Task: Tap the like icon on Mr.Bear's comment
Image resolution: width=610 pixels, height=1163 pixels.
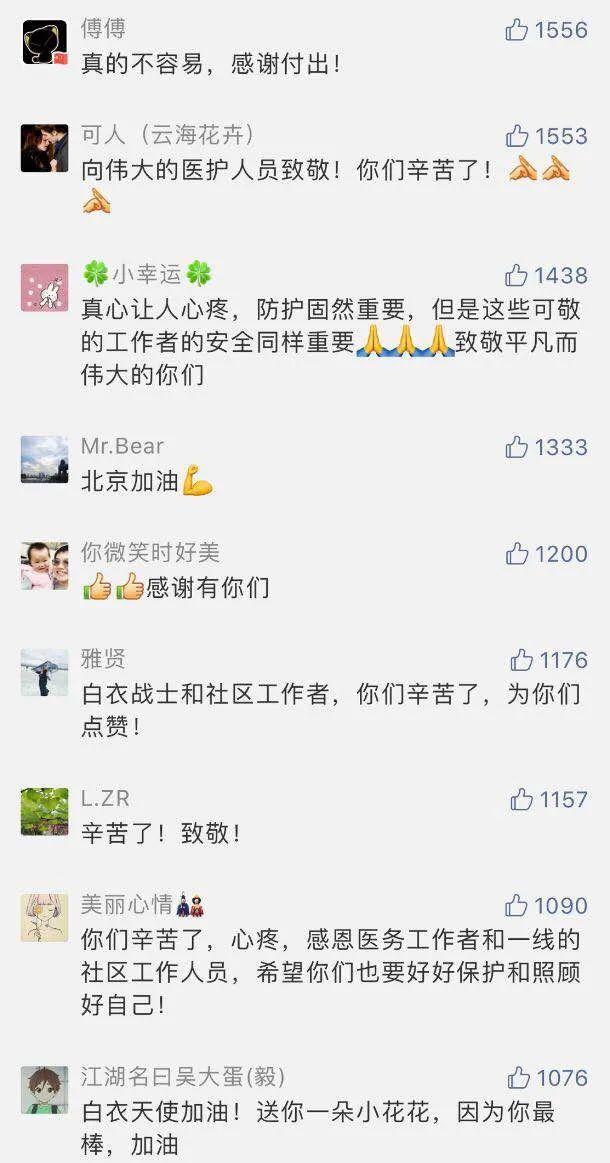Action: tap(517, 447)
